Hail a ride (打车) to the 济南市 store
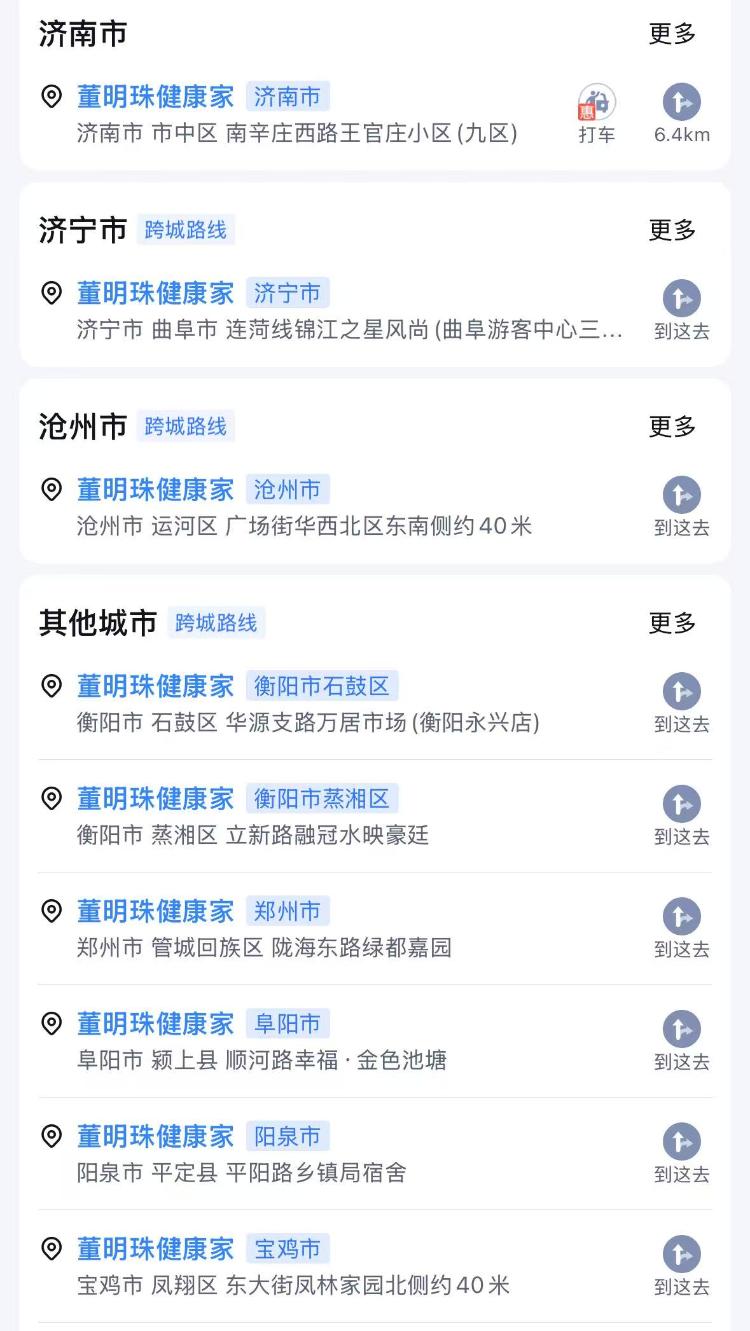750x1331 pixels. (x=597, y=113)
